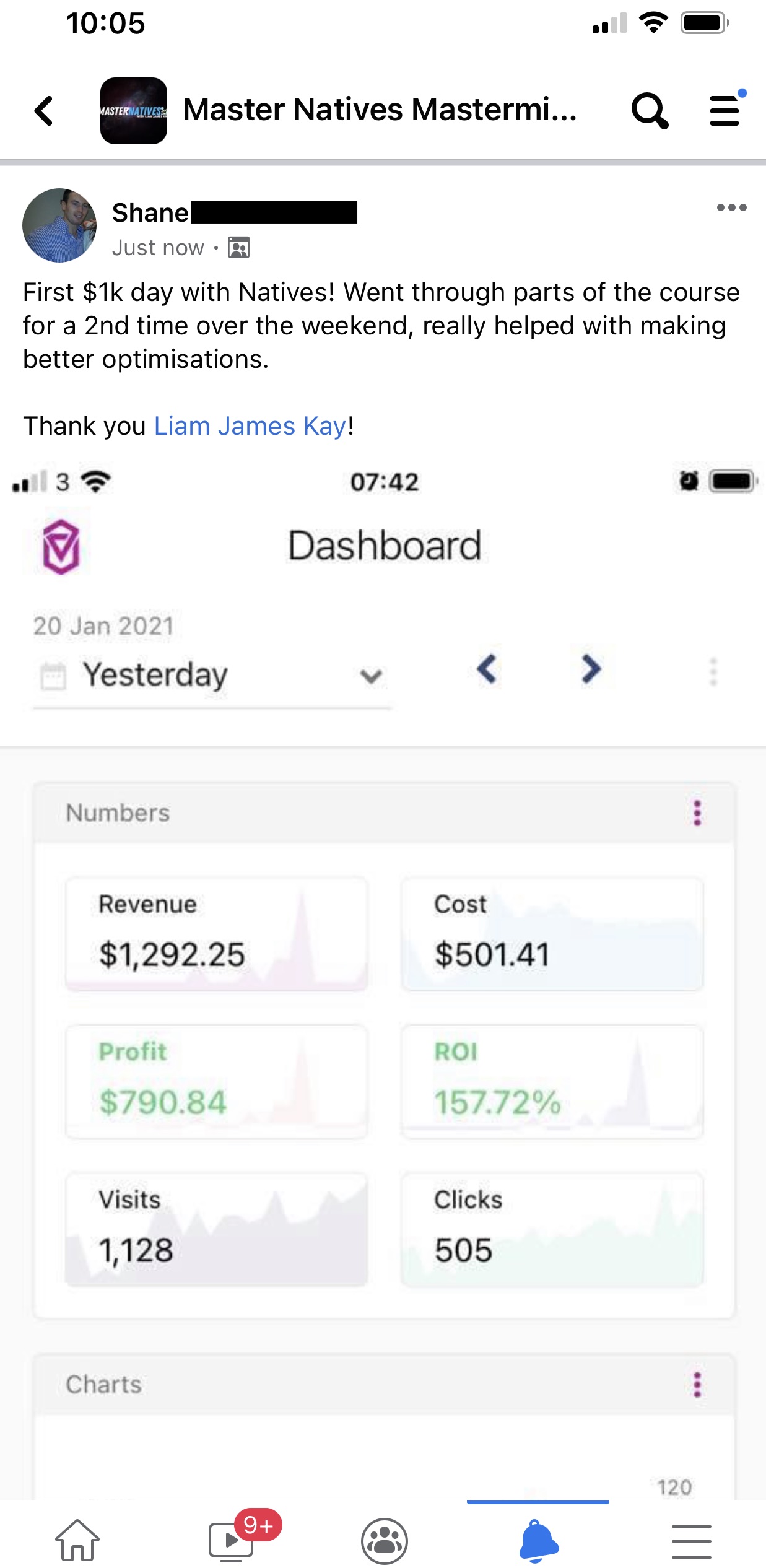The width and height of the screenshot is (766, 1568).
Task: Switch to the Groups tab
Action: (384, 1540)
